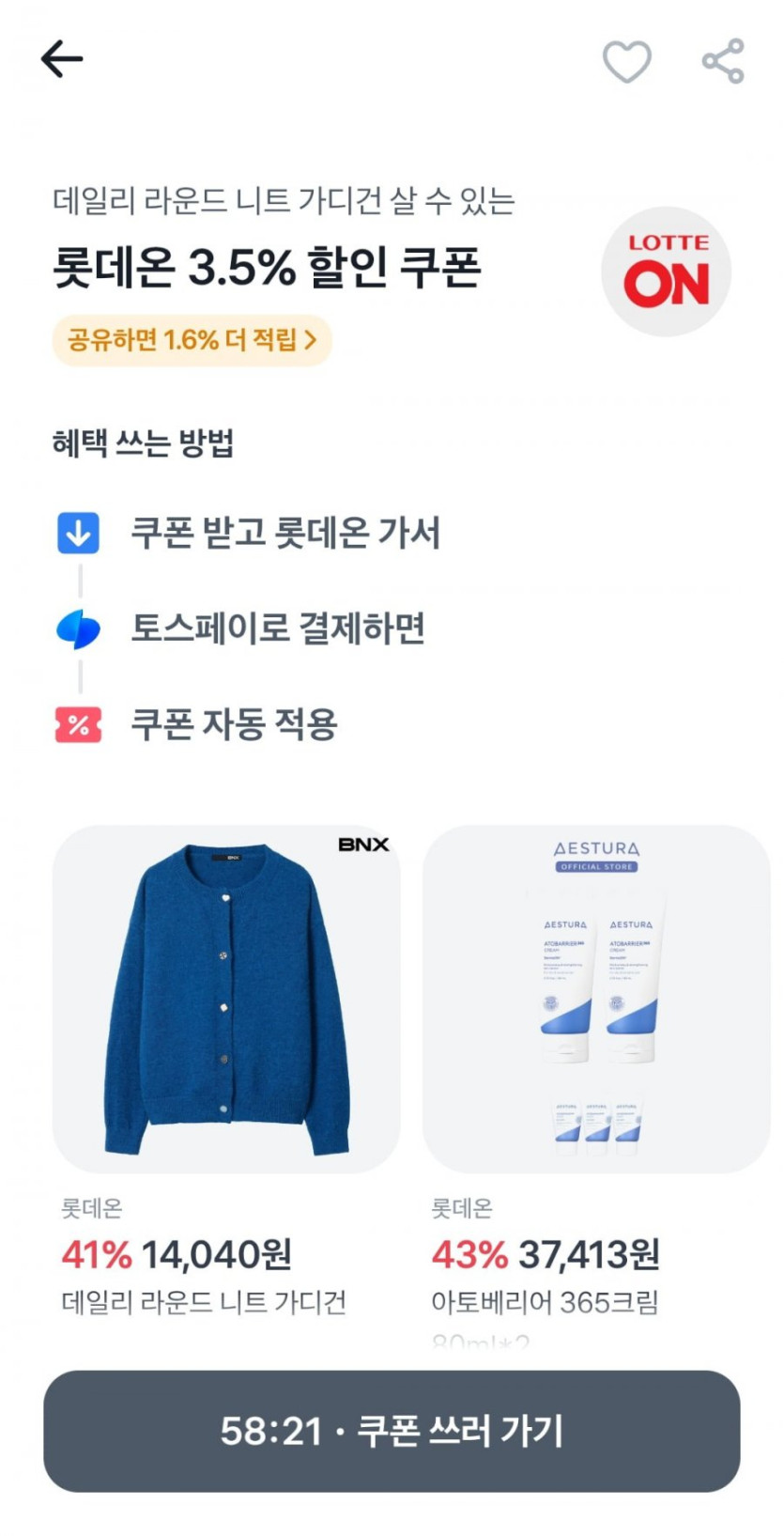The width and height of the screenshot is (784, 1536).
Task: Share this Lotte ON coupon
Action: point(723,62)
